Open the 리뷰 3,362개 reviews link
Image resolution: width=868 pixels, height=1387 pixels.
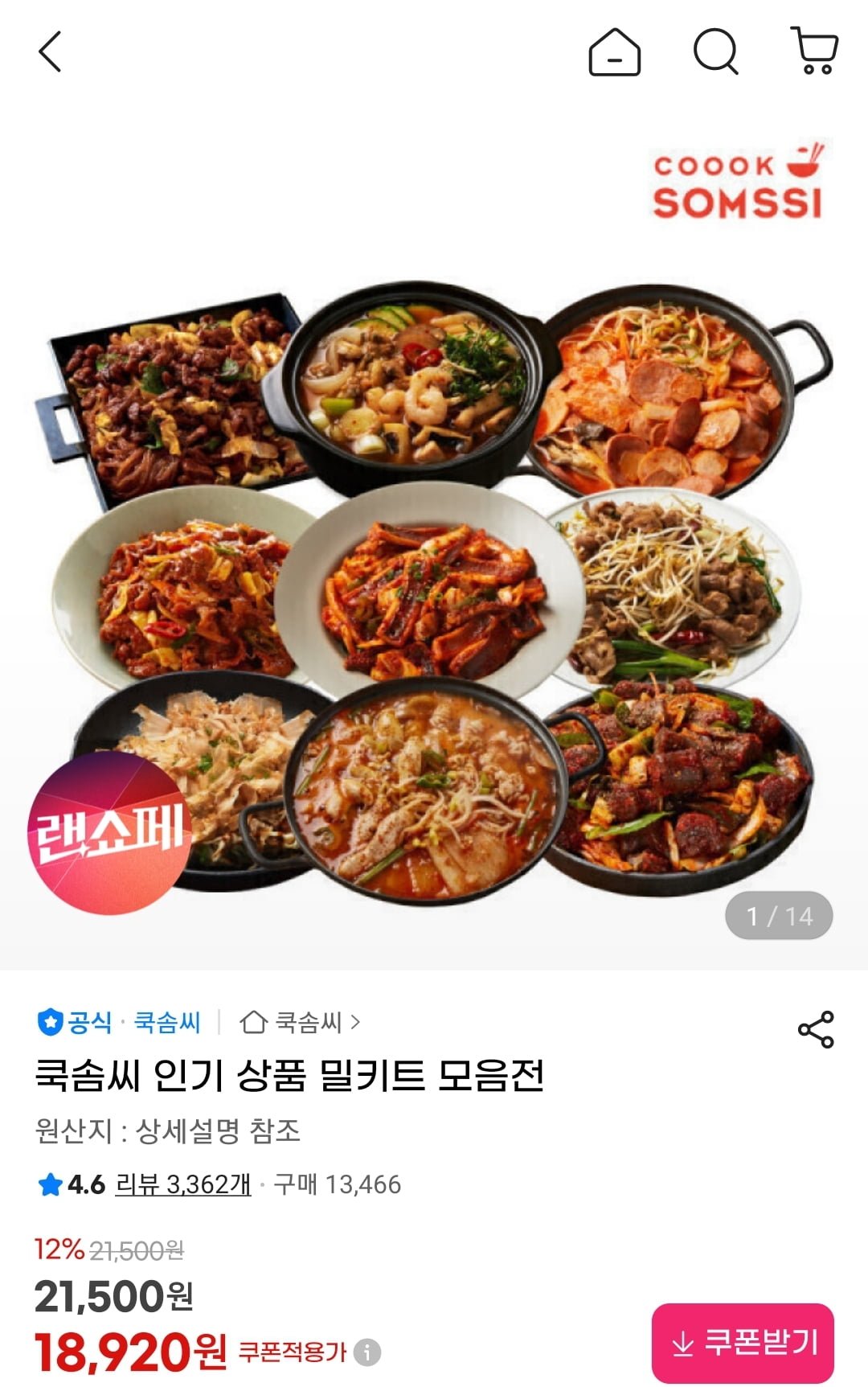click(x=183, y=1184)
